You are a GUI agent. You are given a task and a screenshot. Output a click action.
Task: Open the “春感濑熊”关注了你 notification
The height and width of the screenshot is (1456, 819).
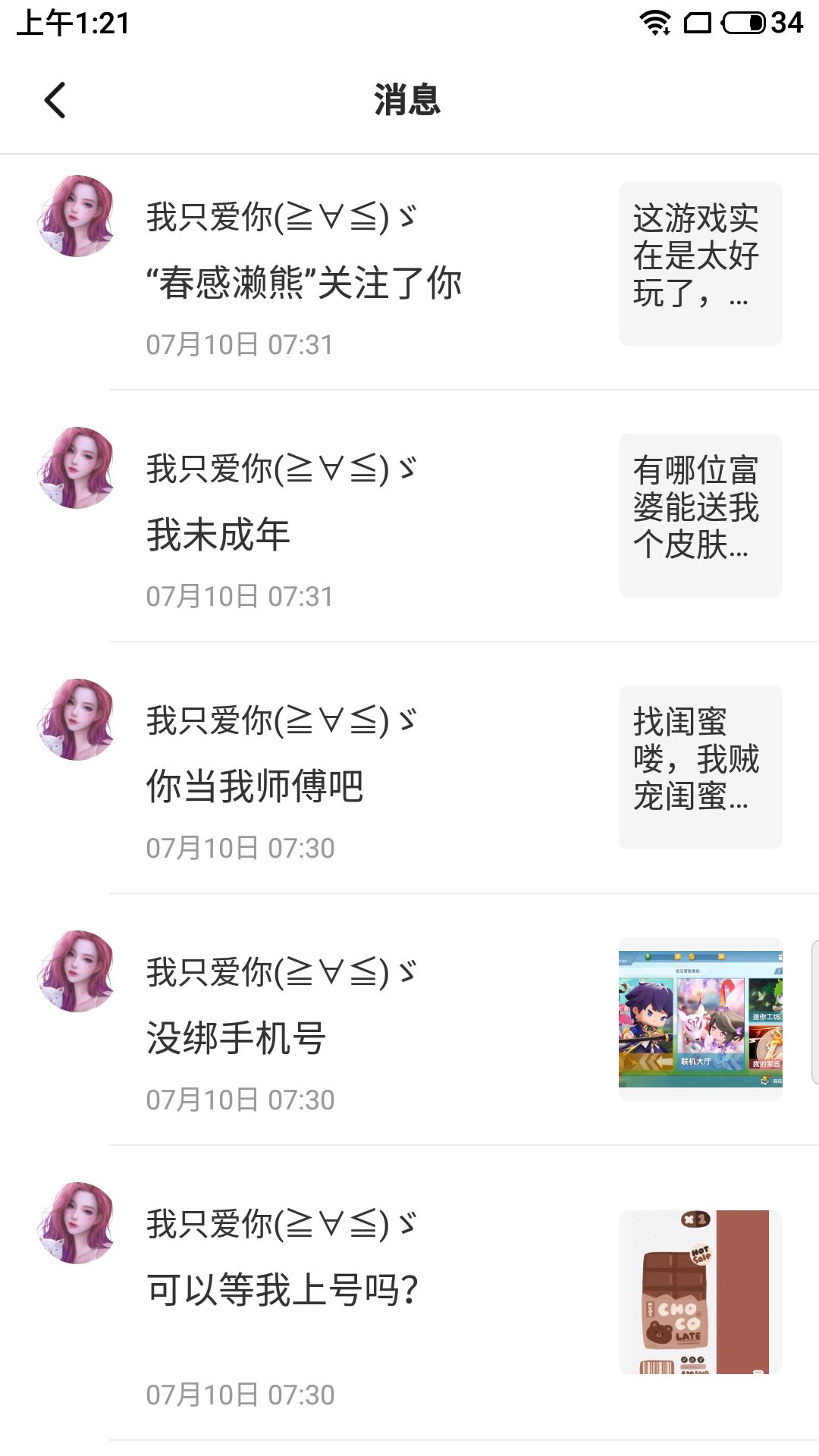click(x=303, y=284)
